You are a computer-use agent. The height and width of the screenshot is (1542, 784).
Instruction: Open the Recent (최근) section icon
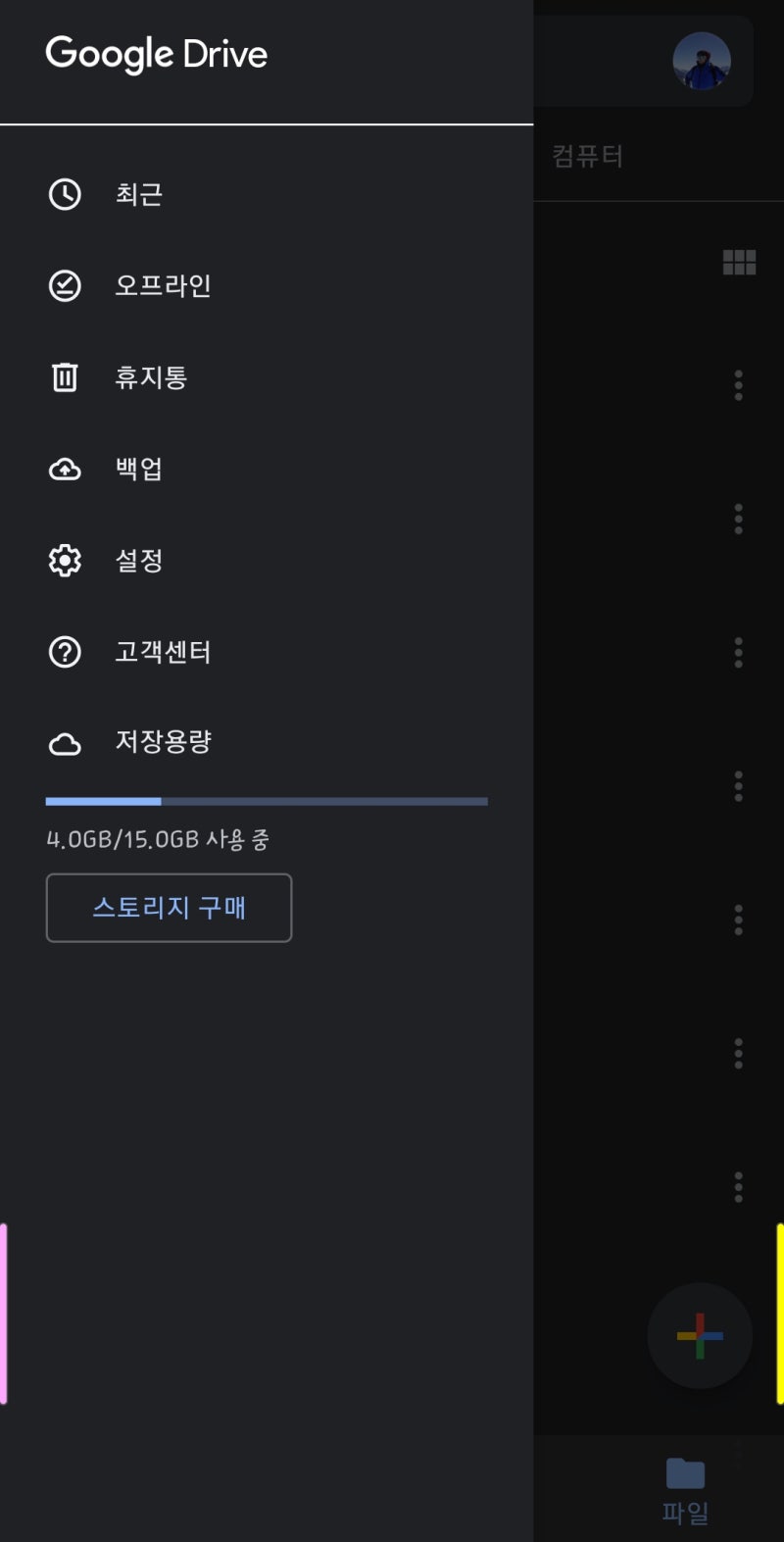(x=64, y=195)
